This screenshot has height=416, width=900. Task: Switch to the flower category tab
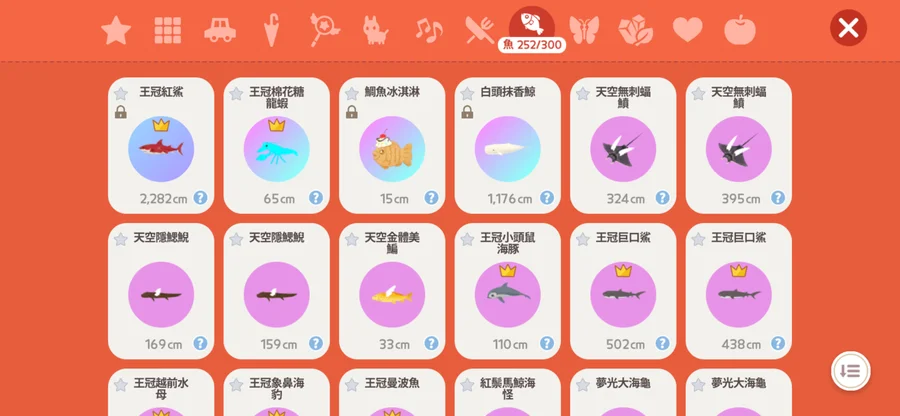pos(635,30)
